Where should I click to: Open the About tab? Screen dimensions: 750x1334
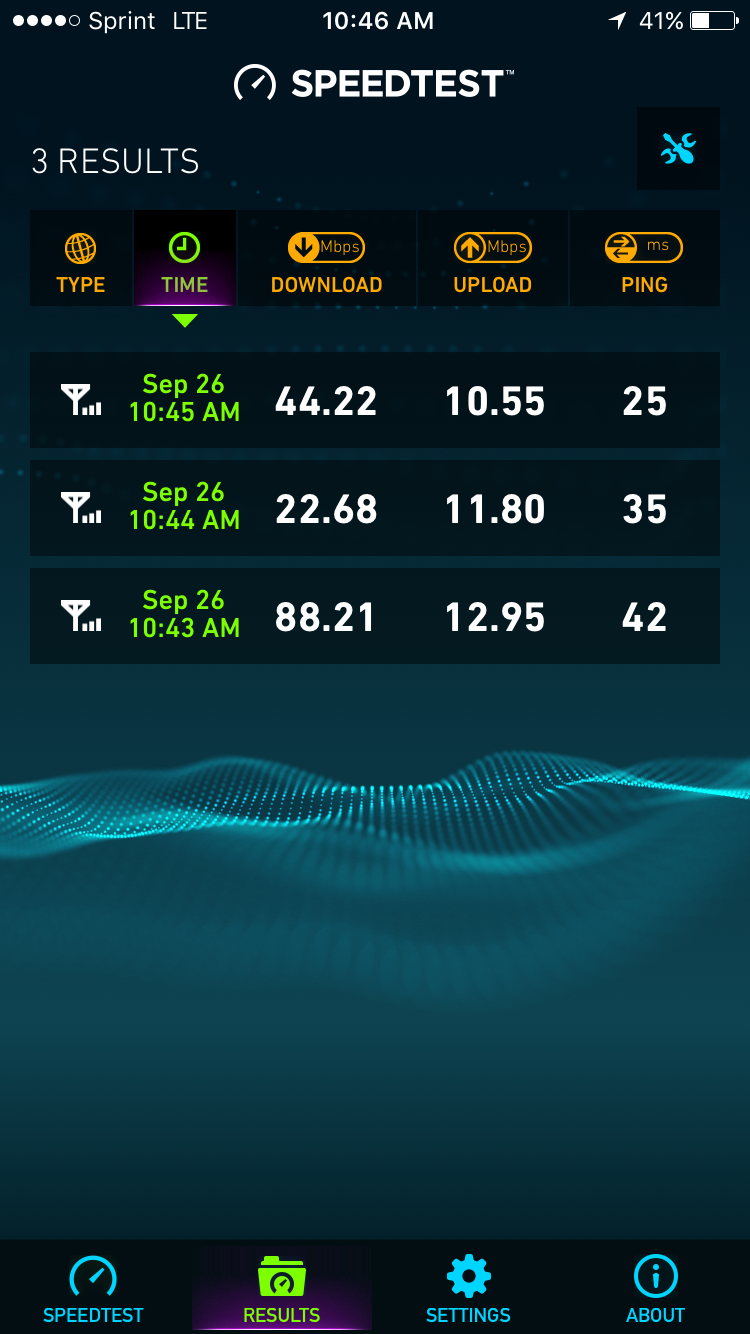pos(656,1288)
